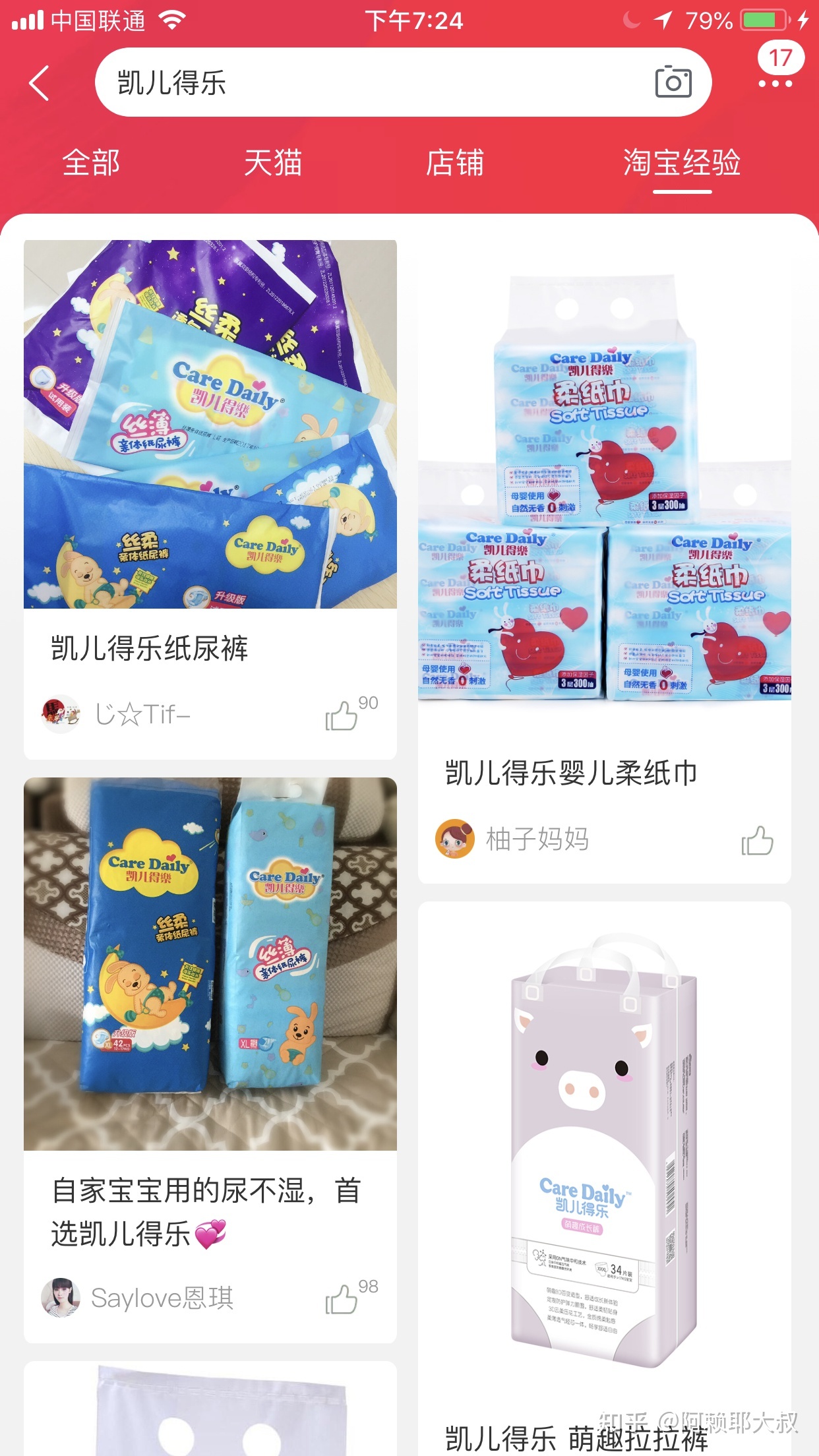Open Saylove恩琪's avatar

(61, 1296)
